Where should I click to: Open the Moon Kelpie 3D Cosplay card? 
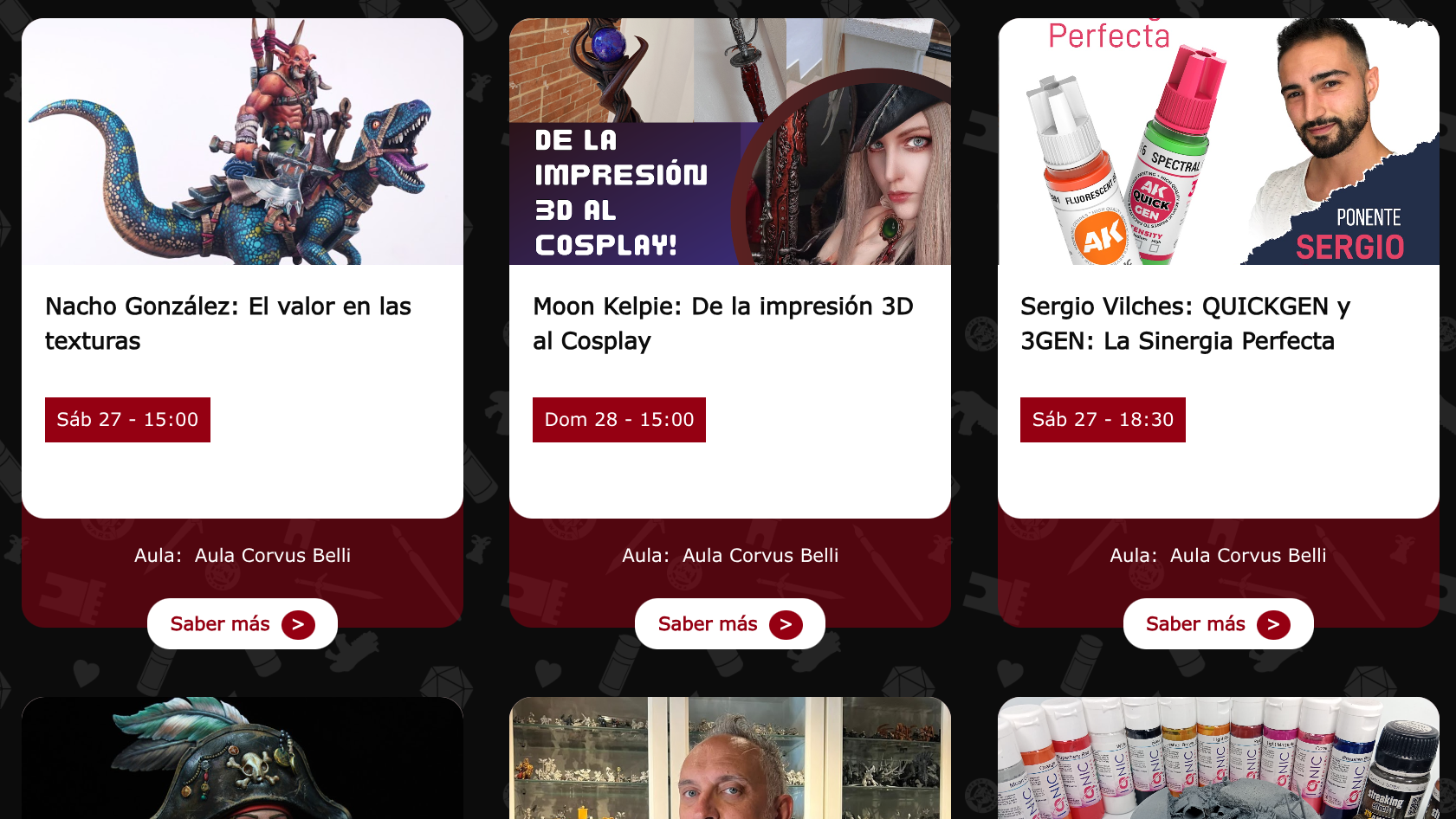point(722,323)
